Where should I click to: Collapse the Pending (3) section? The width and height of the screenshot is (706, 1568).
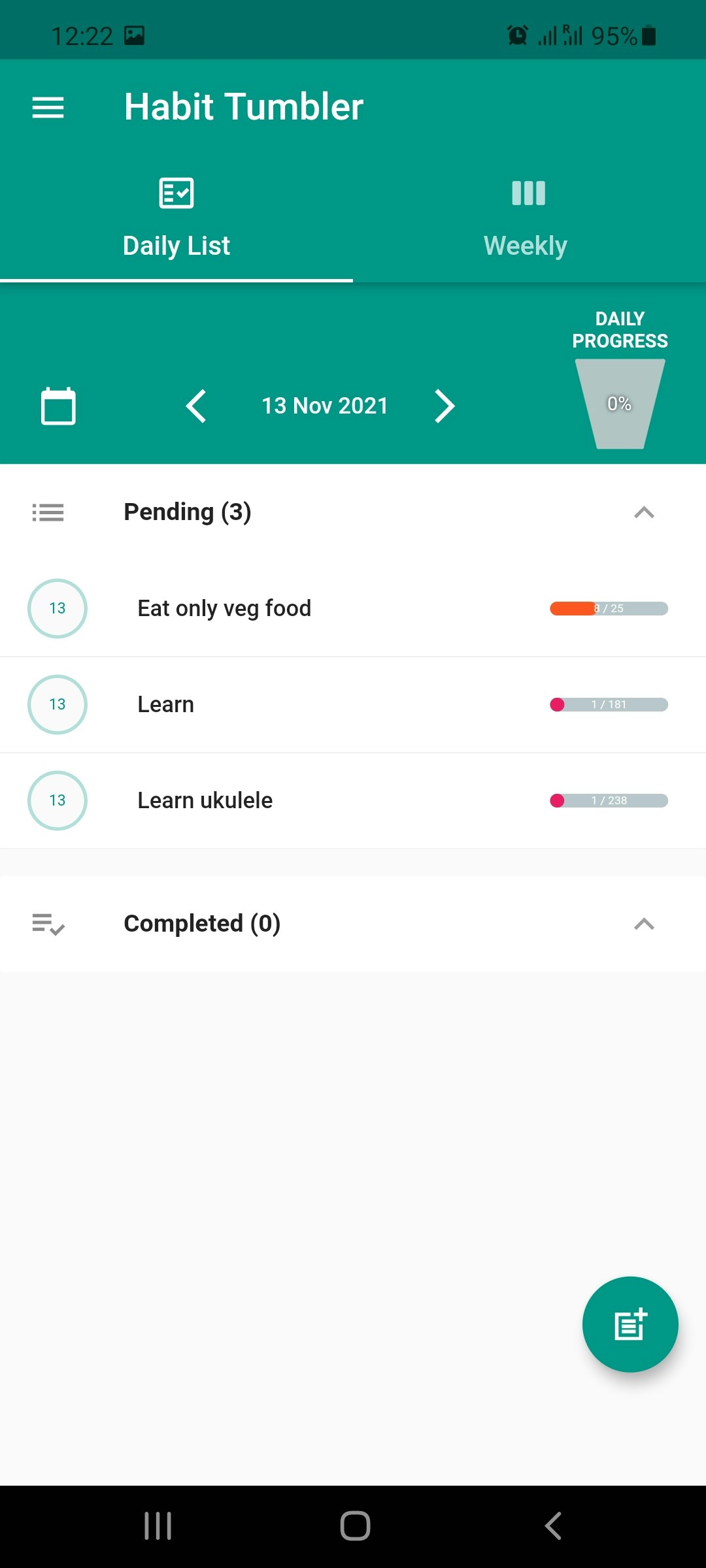[x=645, y=513]
